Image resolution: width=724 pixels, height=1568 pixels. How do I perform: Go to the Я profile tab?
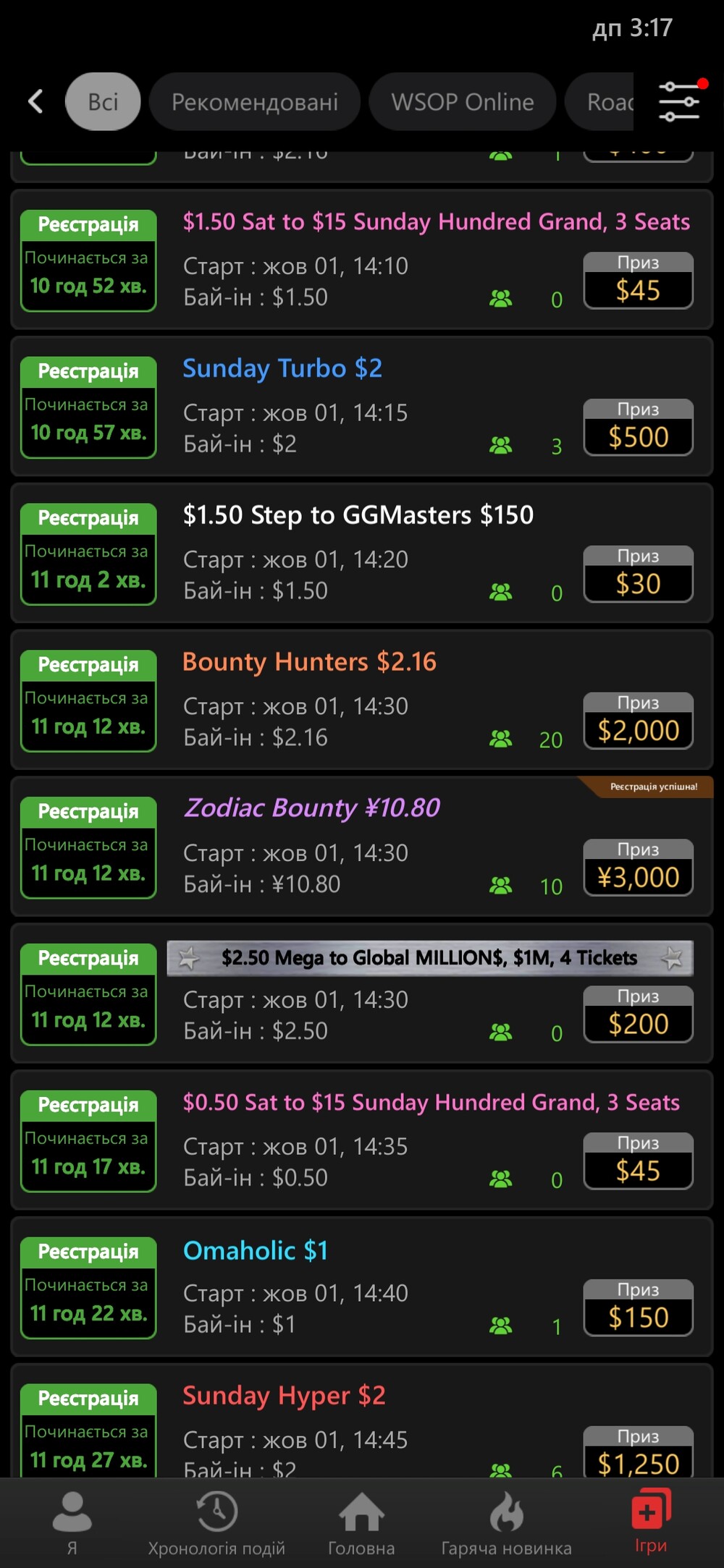[72, 1522]
